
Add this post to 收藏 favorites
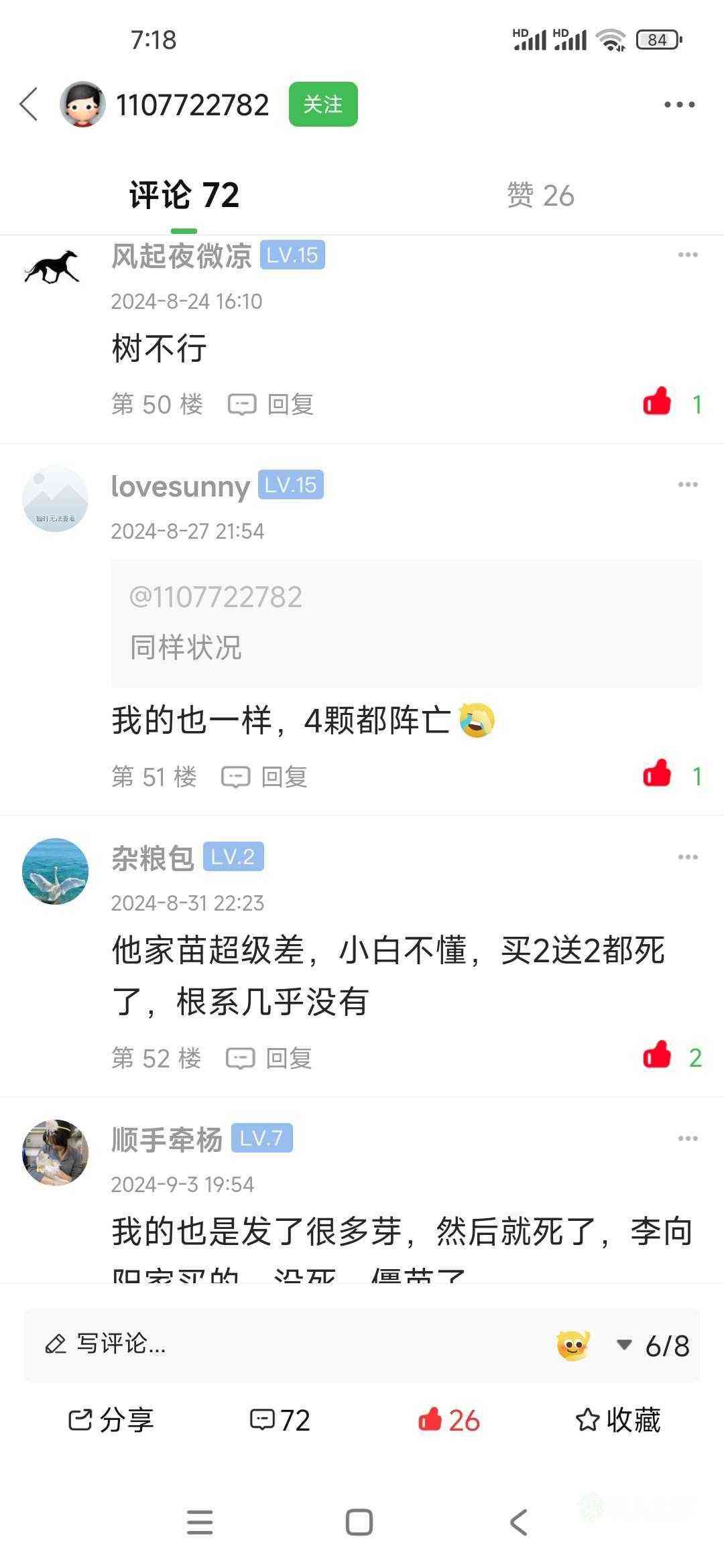tap(618, 1421)
